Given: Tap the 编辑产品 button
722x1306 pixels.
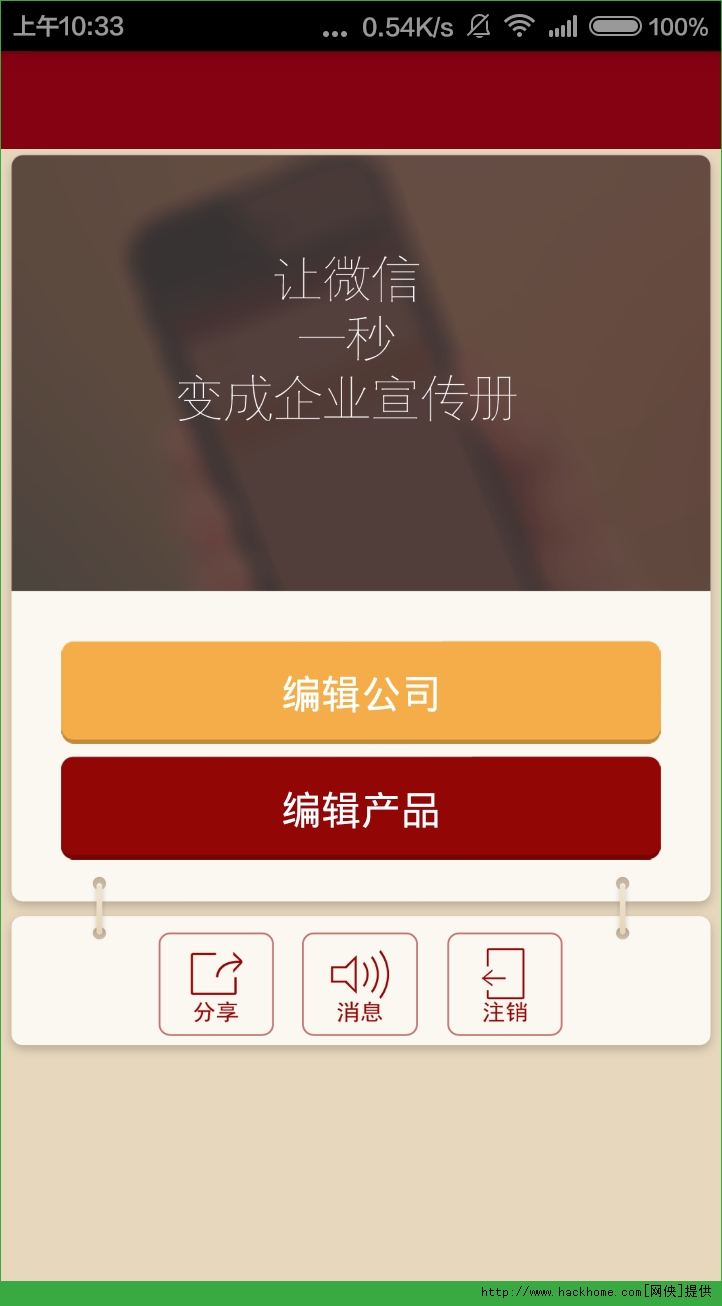Looking at the screenshot, I should [360, 808].
